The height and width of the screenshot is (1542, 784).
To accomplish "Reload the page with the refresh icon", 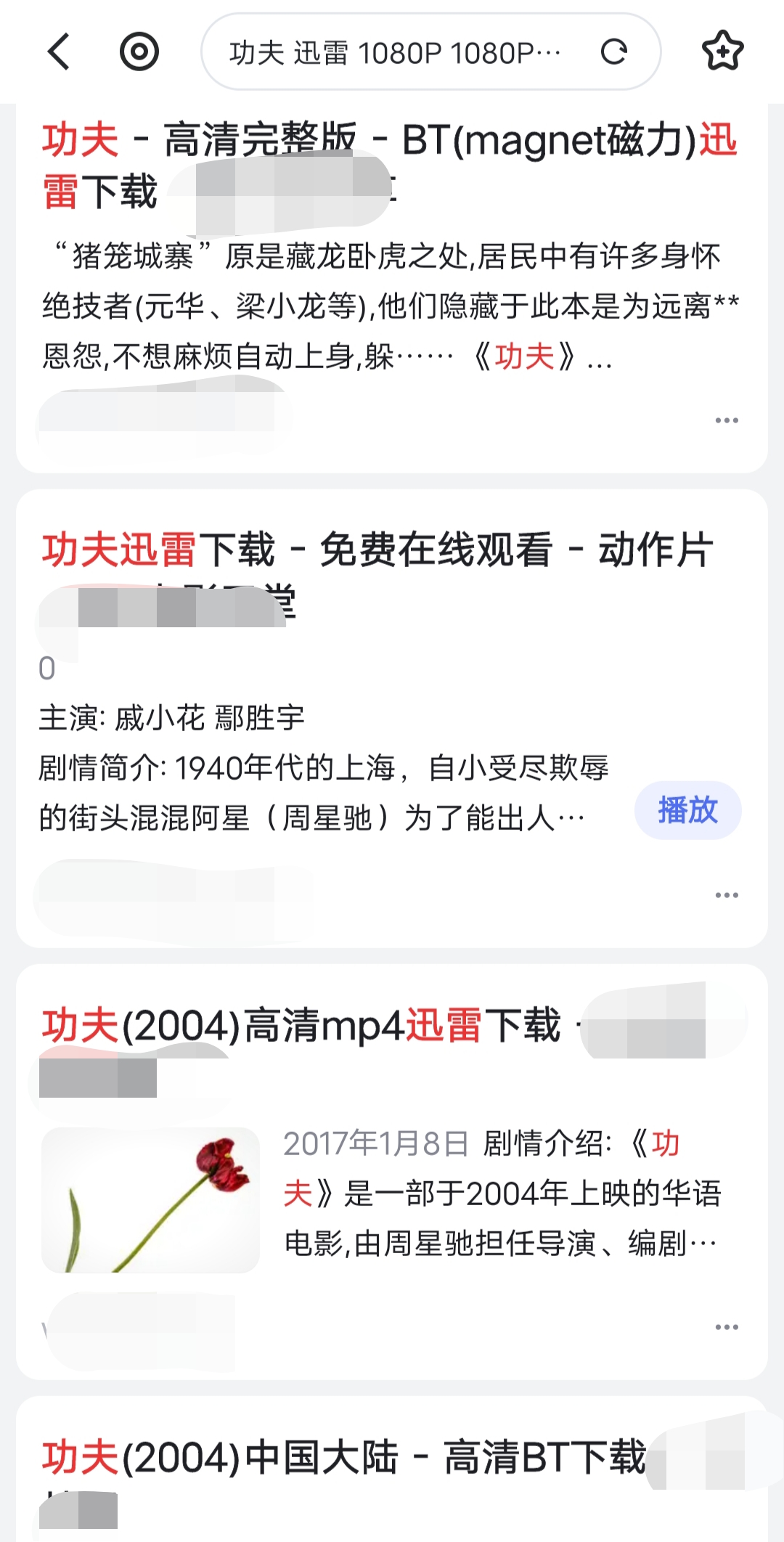I will (613, 52).
